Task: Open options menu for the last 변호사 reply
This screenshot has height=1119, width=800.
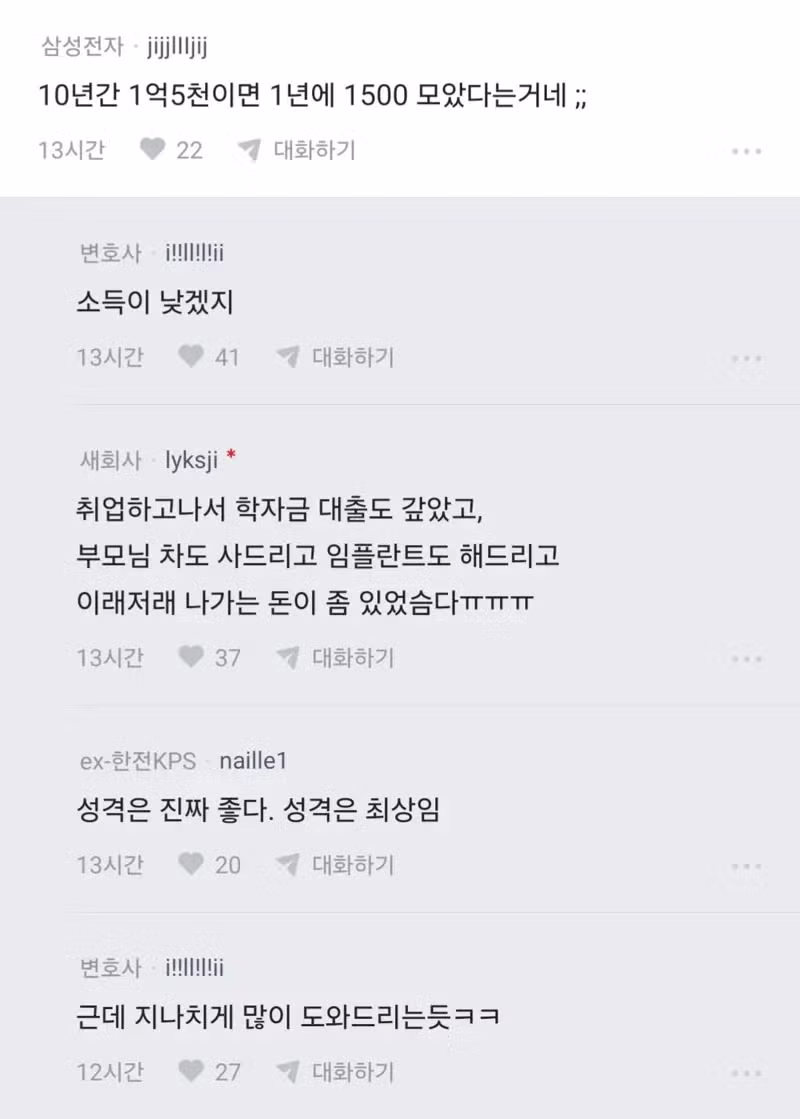Action: (746, 1073)
